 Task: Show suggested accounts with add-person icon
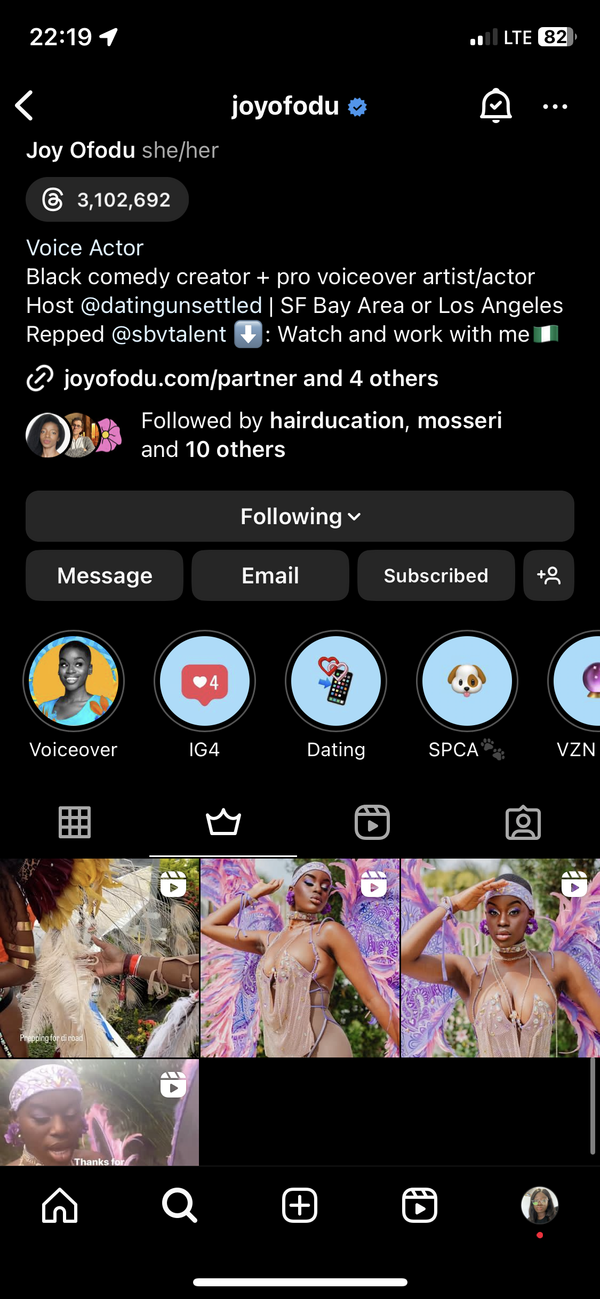tap(548, 576)
